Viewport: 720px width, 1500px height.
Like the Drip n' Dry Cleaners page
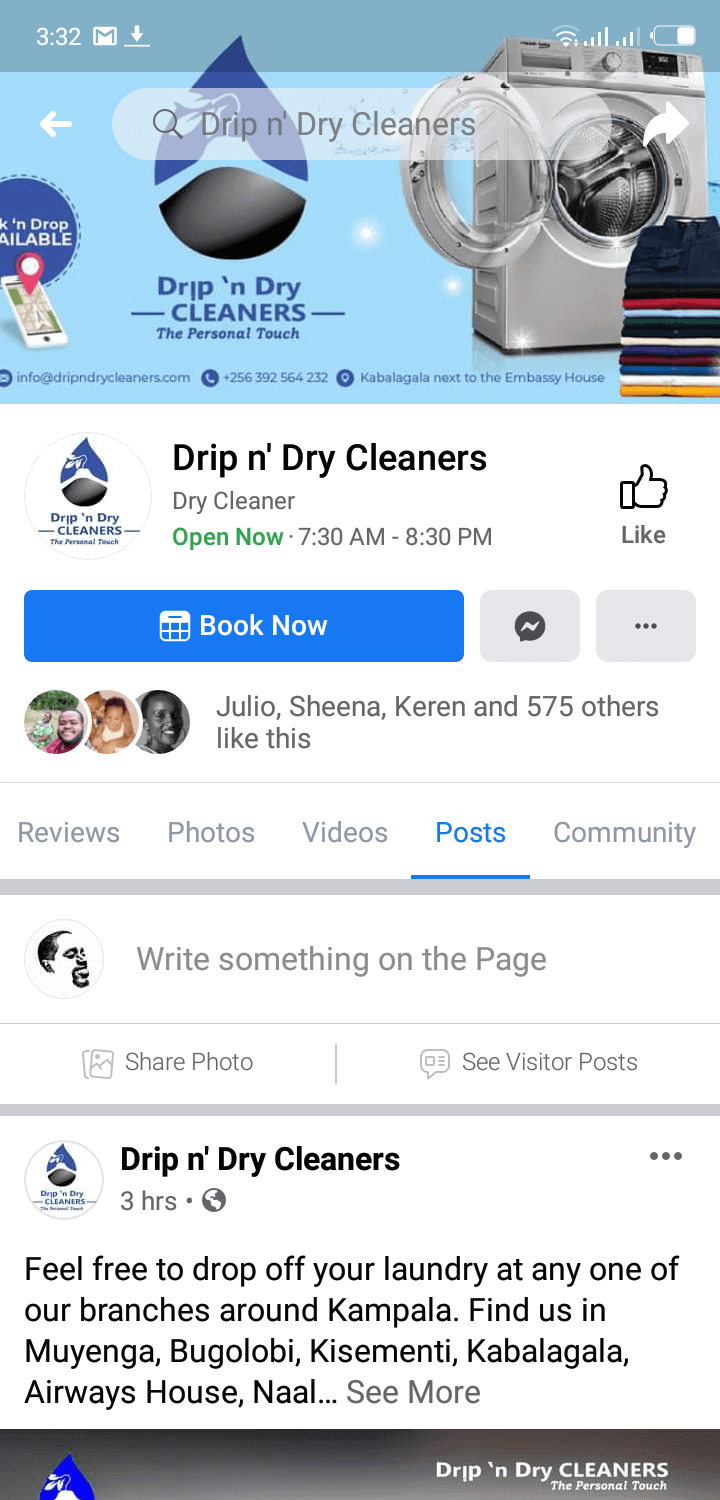coord(643,505)
